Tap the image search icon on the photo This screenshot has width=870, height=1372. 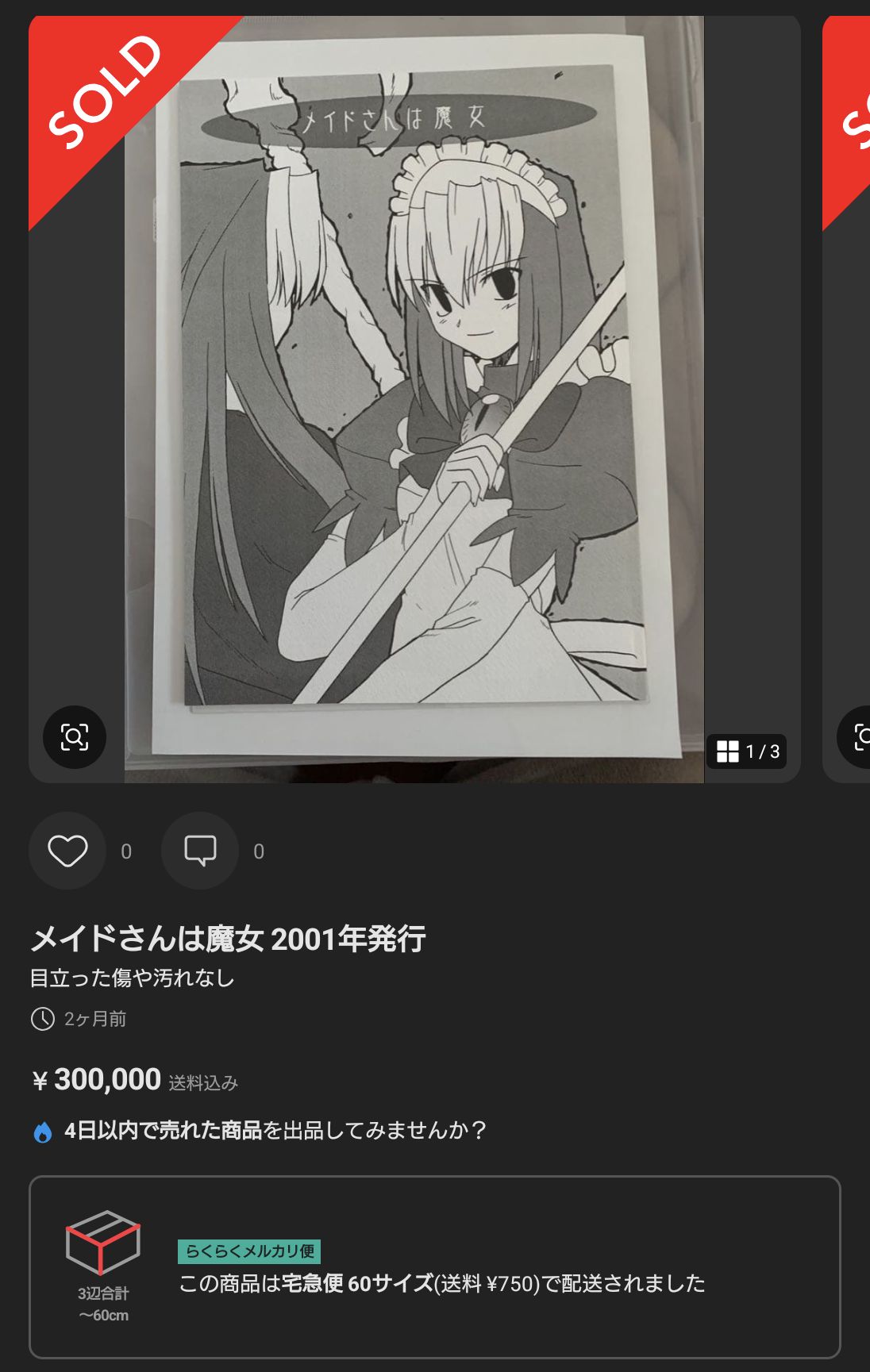75,737
